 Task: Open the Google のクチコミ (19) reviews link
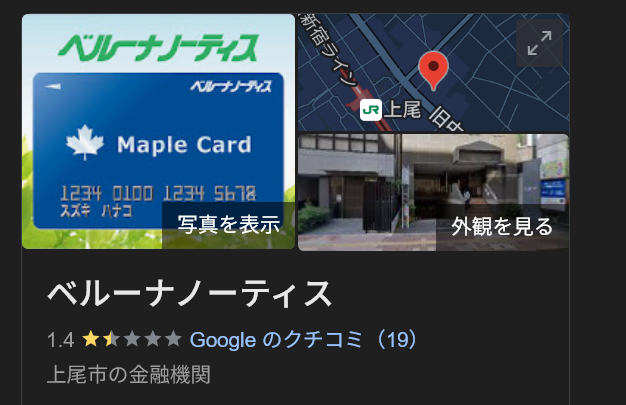(x=303, y=339)
